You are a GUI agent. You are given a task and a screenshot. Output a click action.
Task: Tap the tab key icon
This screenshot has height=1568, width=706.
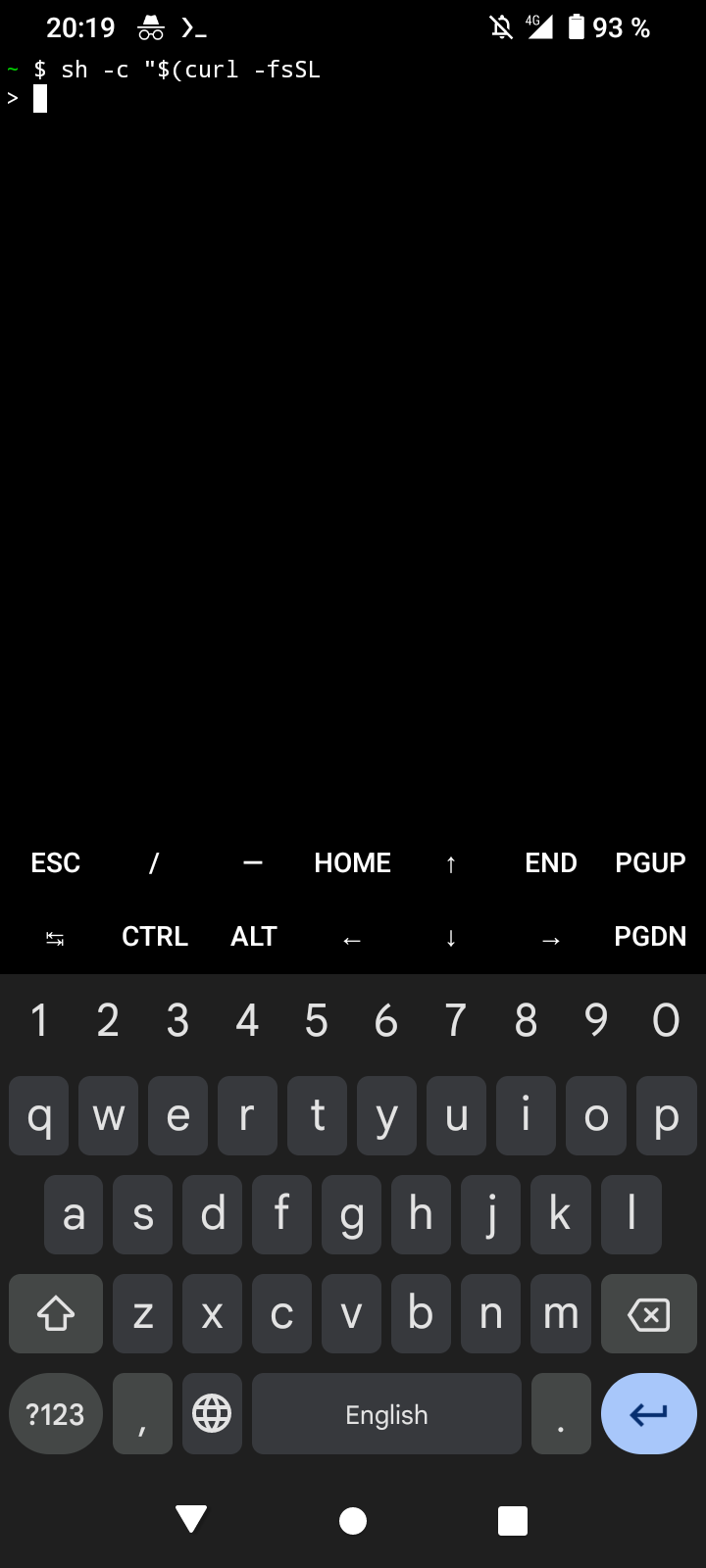click(55, 939)
